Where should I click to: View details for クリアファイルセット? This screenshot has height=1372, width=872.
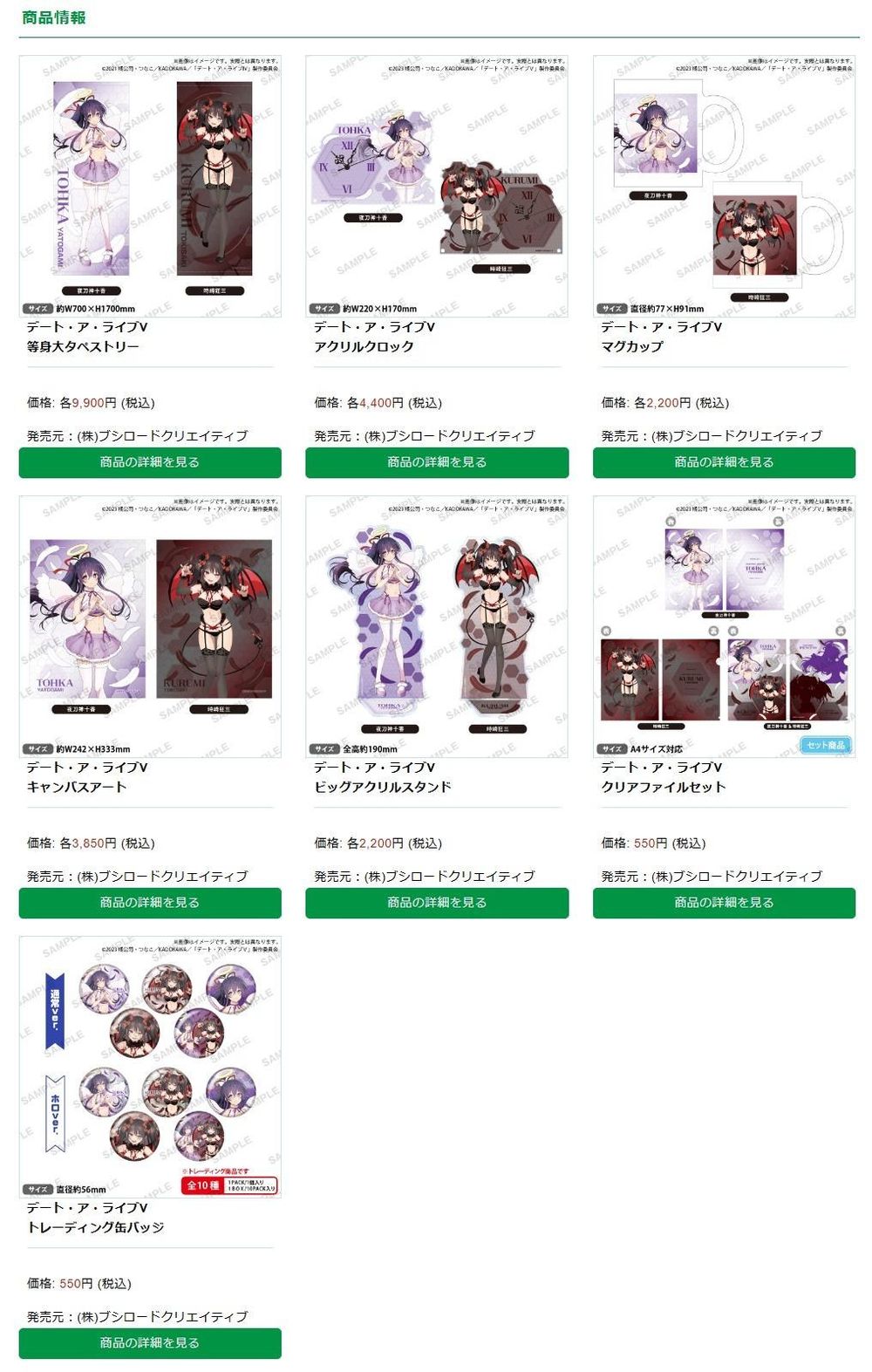tap(724, 903)
